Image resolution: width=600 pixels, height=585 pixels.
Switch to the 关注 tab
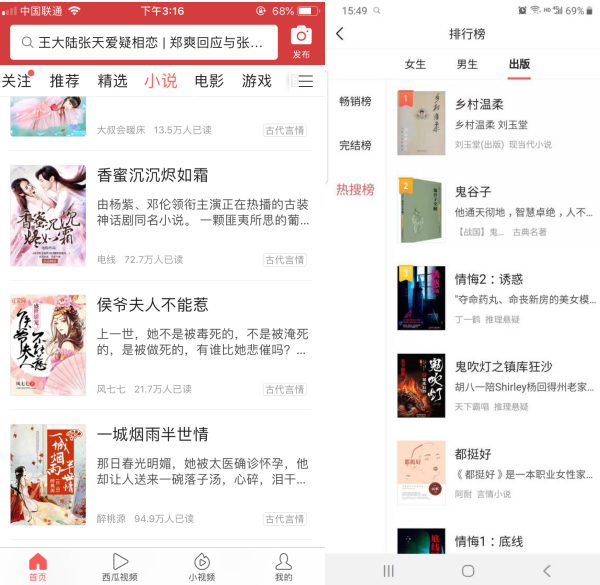coord(17,81)
